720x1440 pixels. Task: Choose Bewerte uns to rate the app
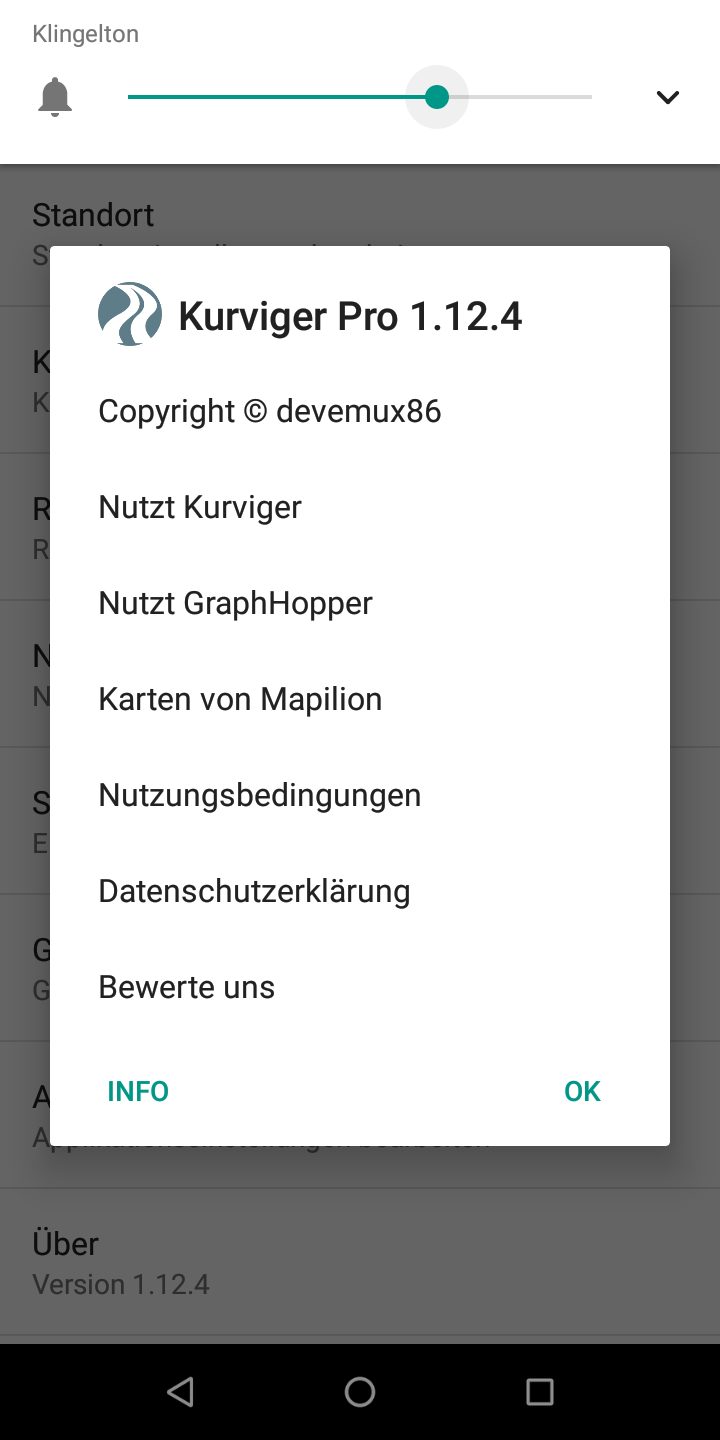(360, 987)
